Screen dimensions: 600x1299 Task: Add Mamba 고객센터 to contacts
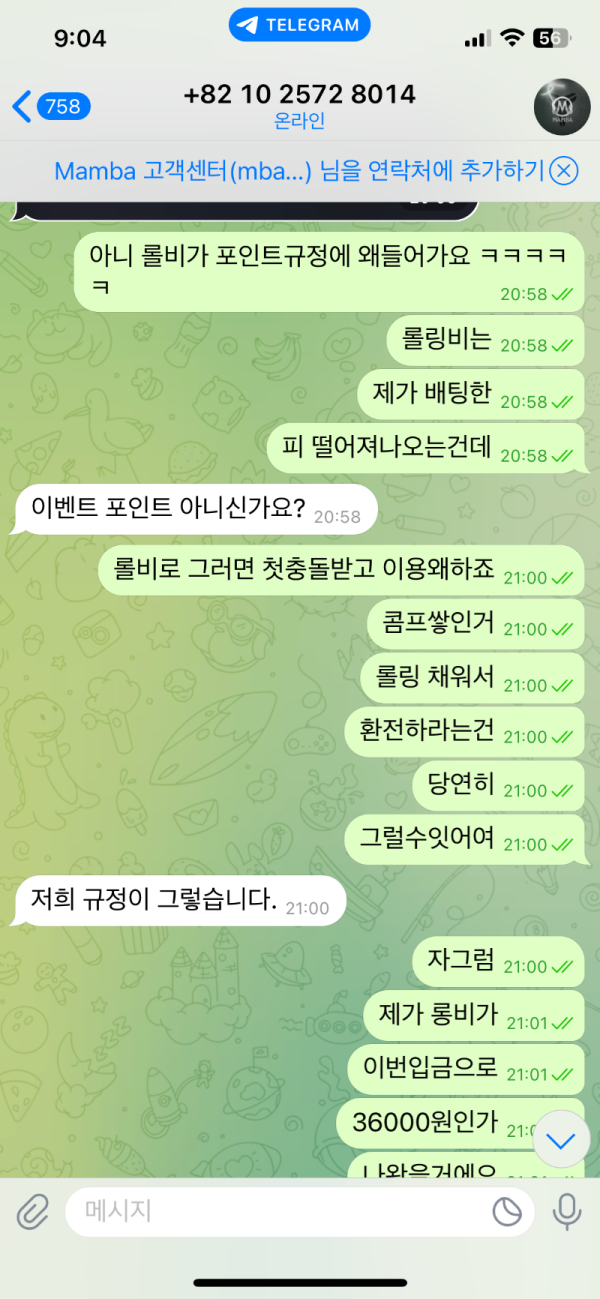[x=298, y=171]
